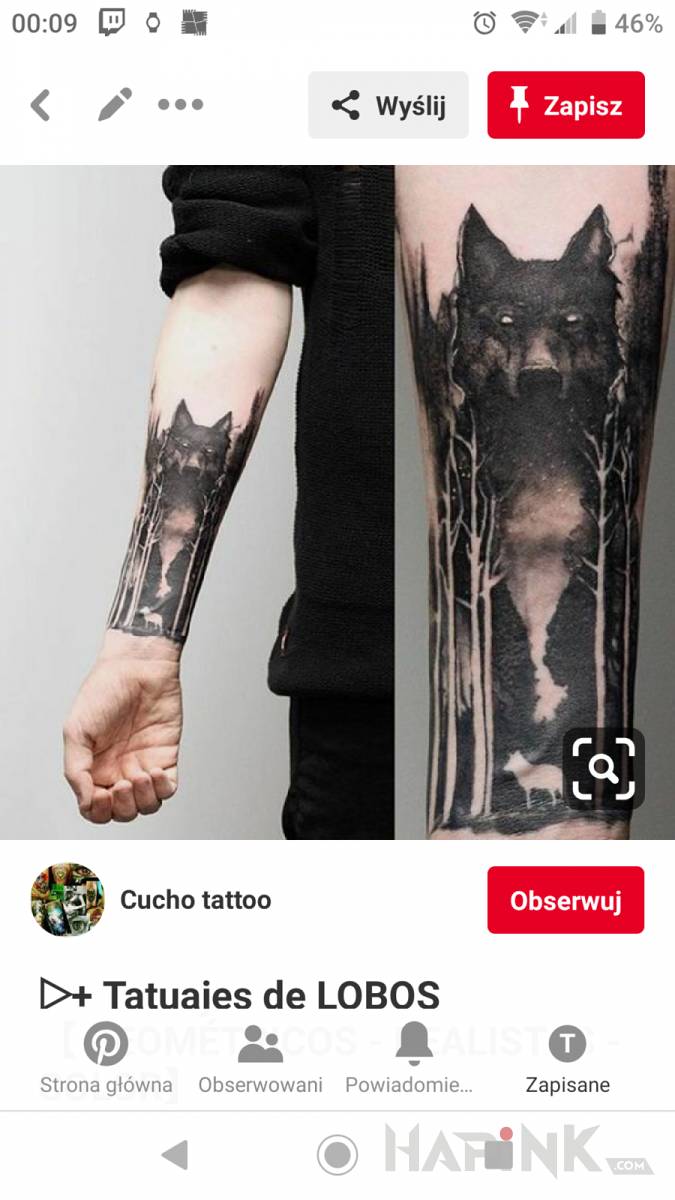Go to the Zapisane tab

click(567, 1058)
